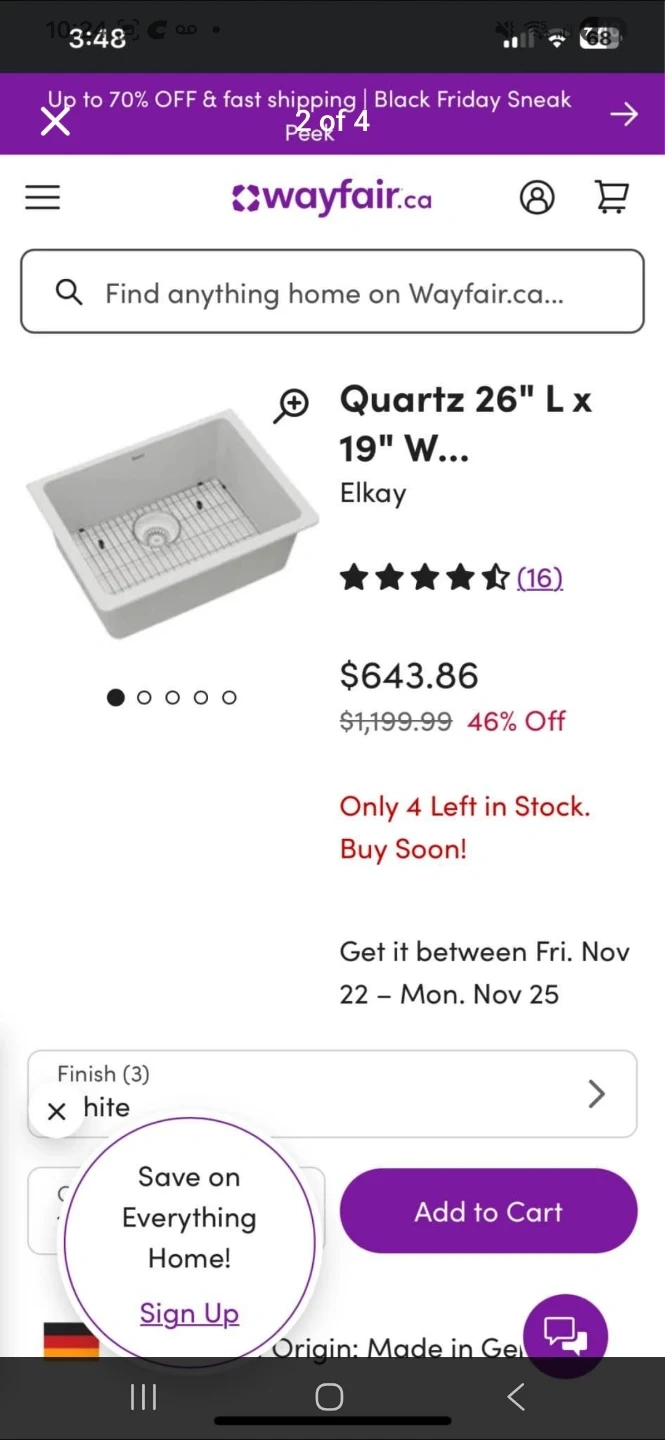Image resolution: width=665 pixels, height=1440 pixels.
Task: Open the live chat bubble
Action: (x=565, y=1334)
